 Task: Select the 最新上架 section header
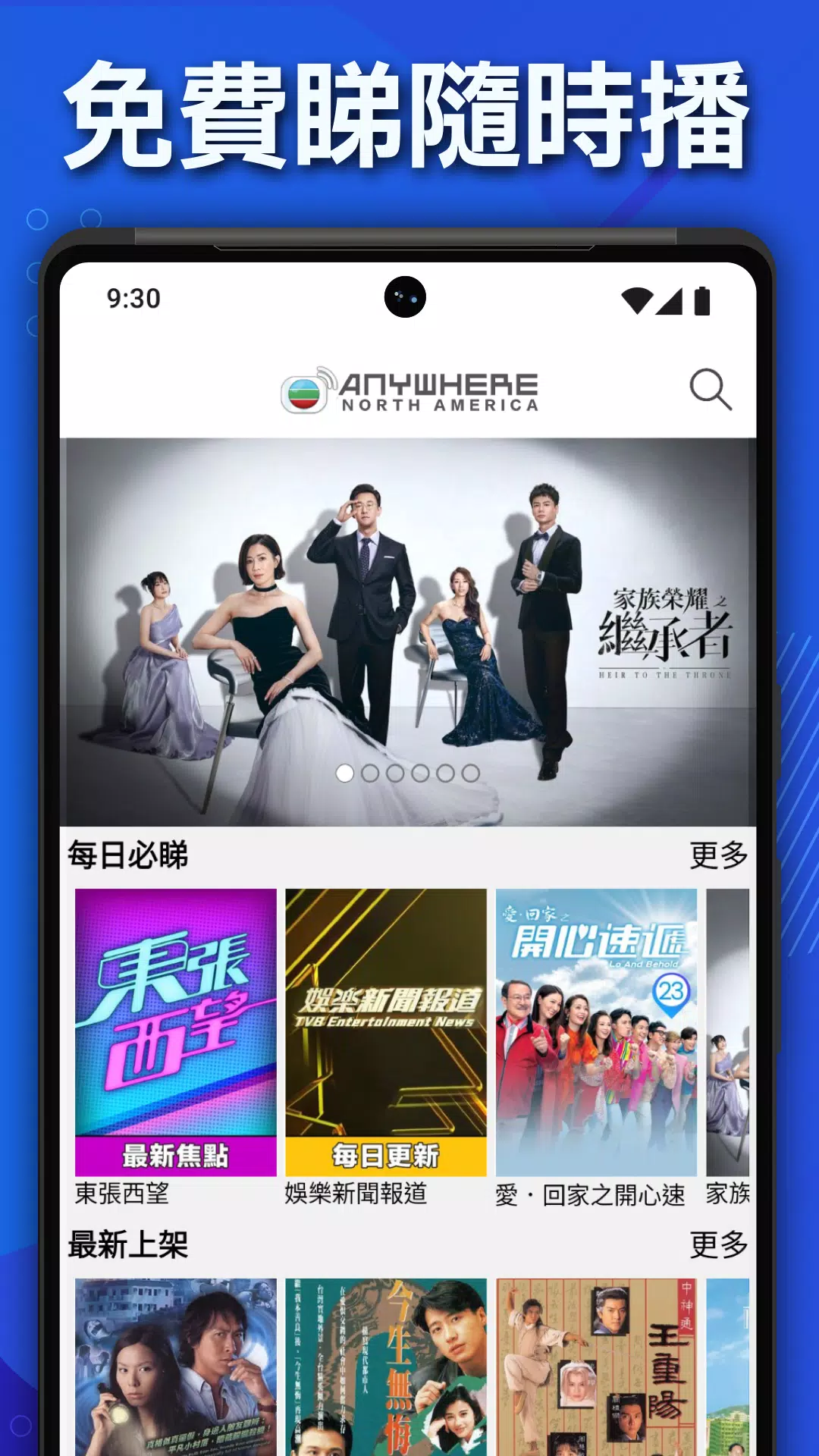(x=129, y=1243)
